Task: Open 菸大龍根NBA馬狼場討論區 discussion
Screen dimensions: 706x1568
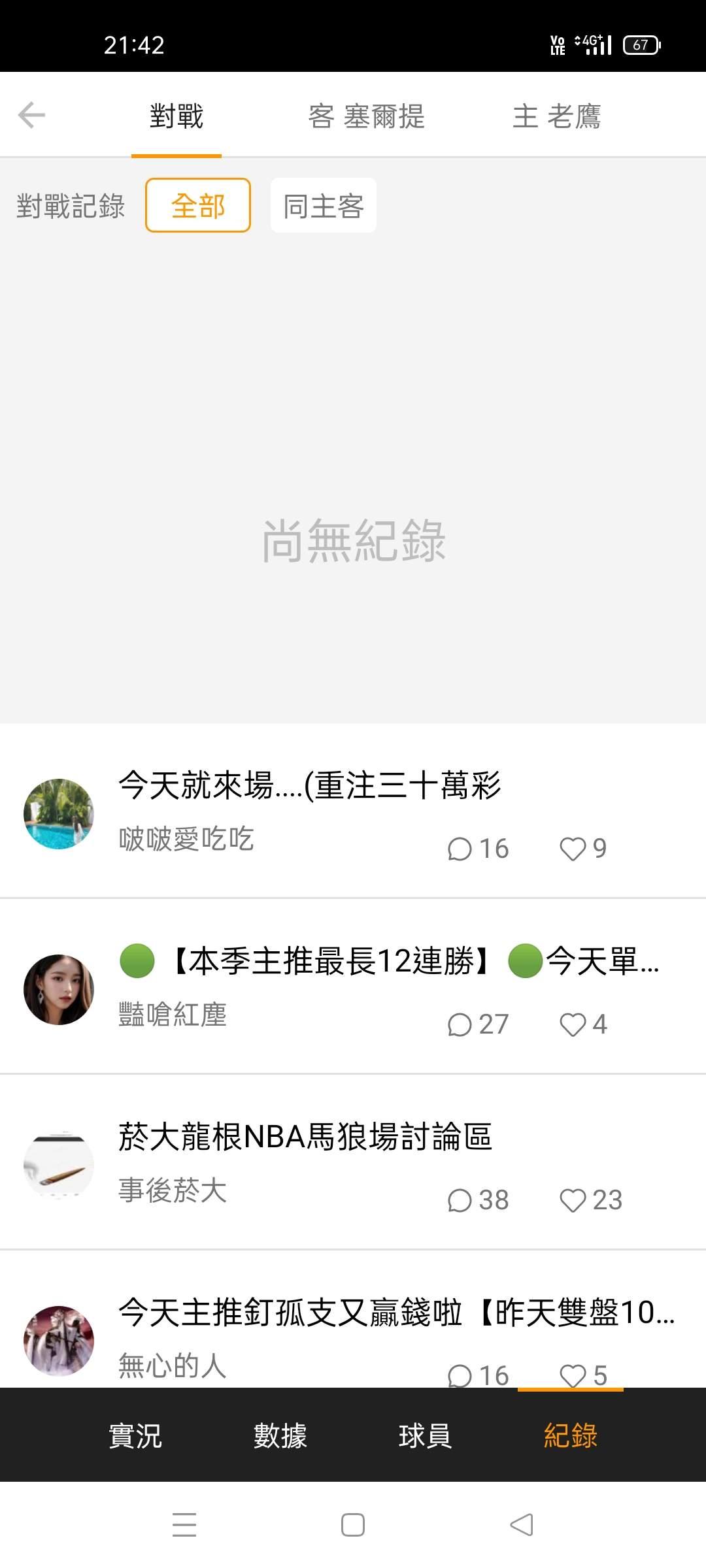Action: [305, 1136]
